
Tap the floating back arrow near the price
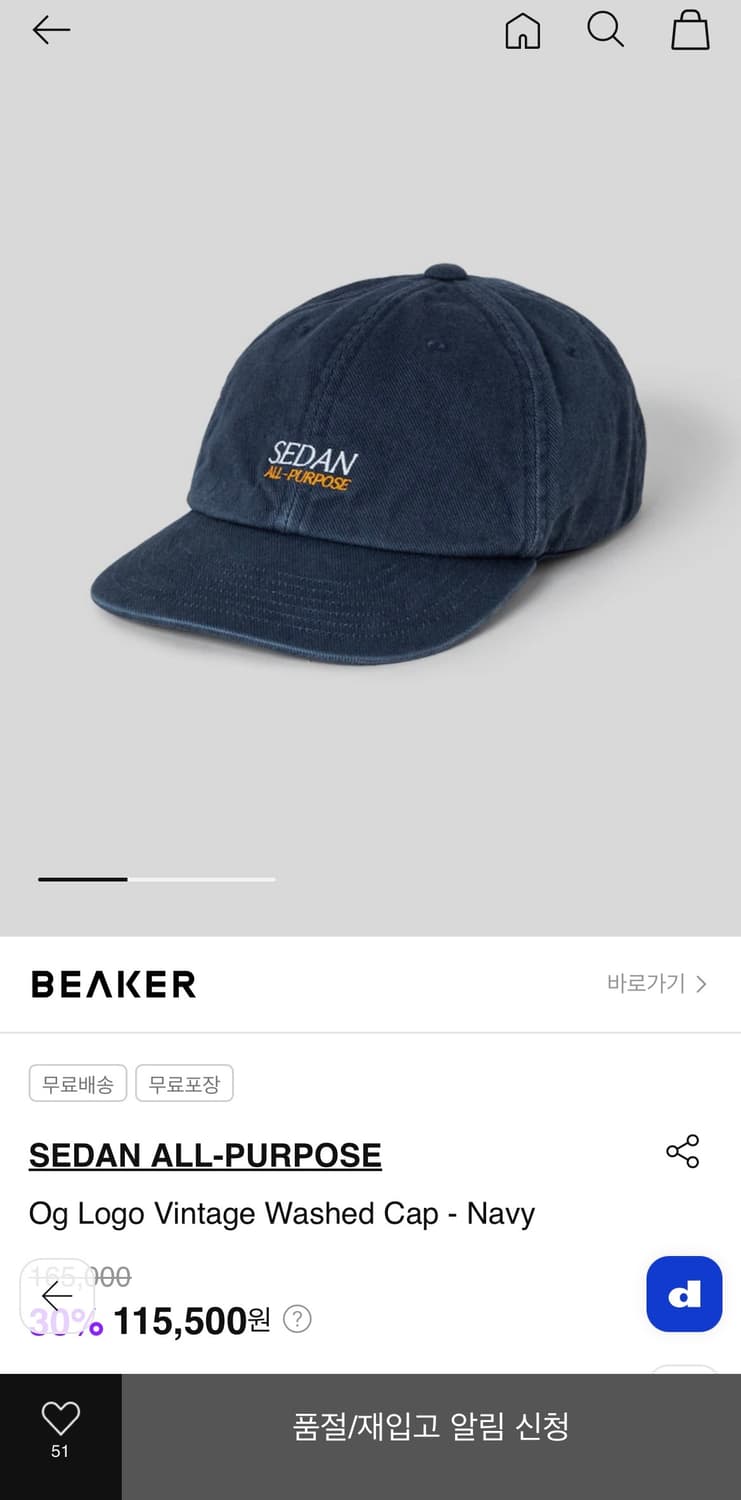click(x=57, y=1296)
